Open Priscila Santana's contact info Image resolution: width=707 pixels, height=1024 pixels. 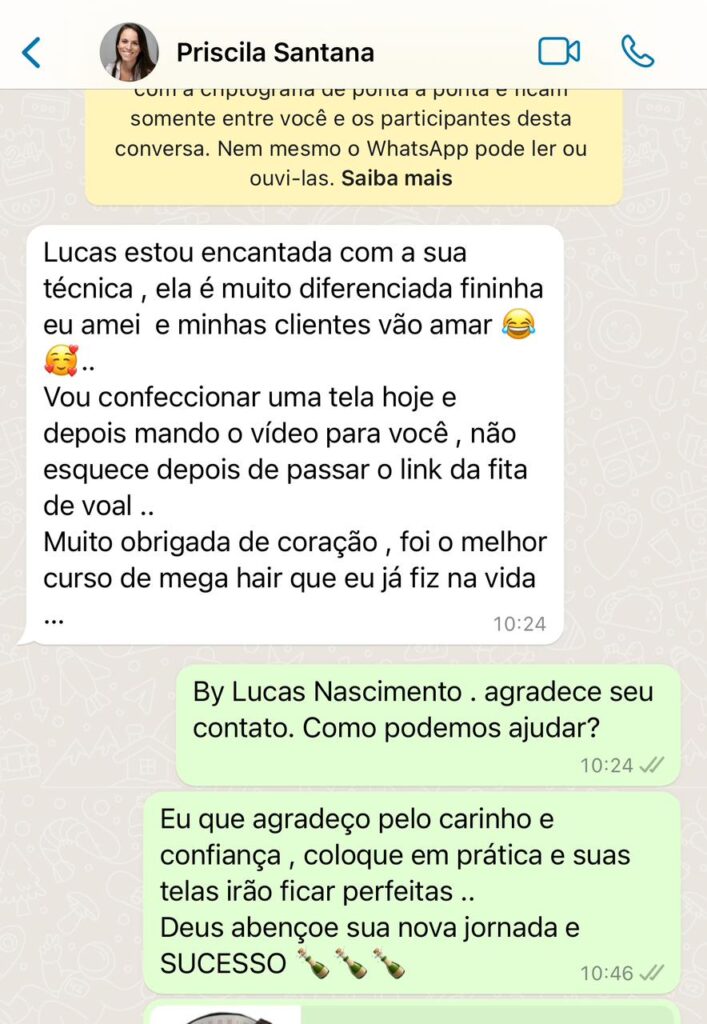click(x=275, y=52)
